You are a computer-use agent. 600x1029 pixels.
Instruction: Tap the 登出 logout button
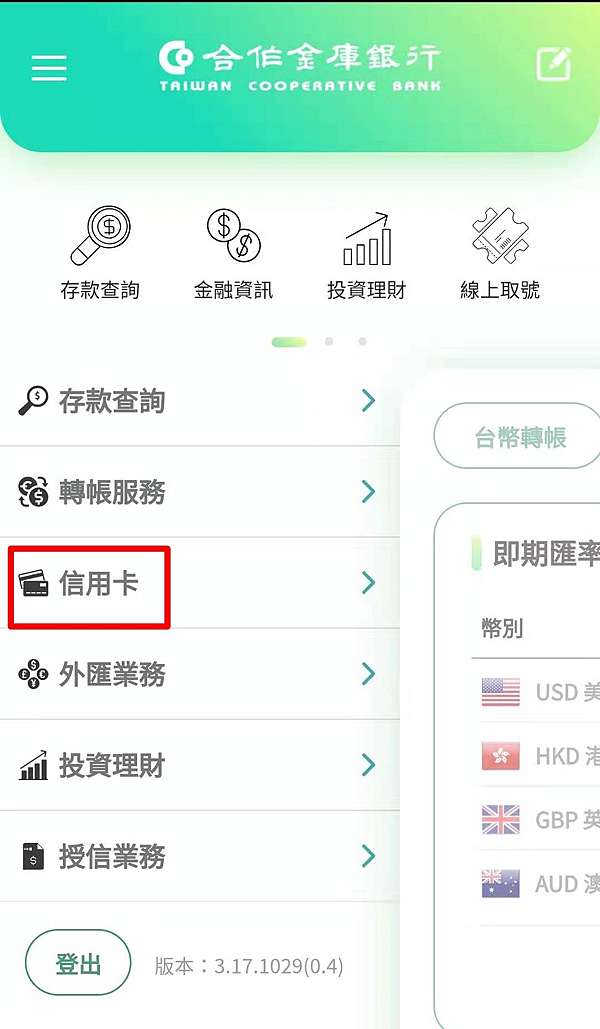[x=78, y=963]
